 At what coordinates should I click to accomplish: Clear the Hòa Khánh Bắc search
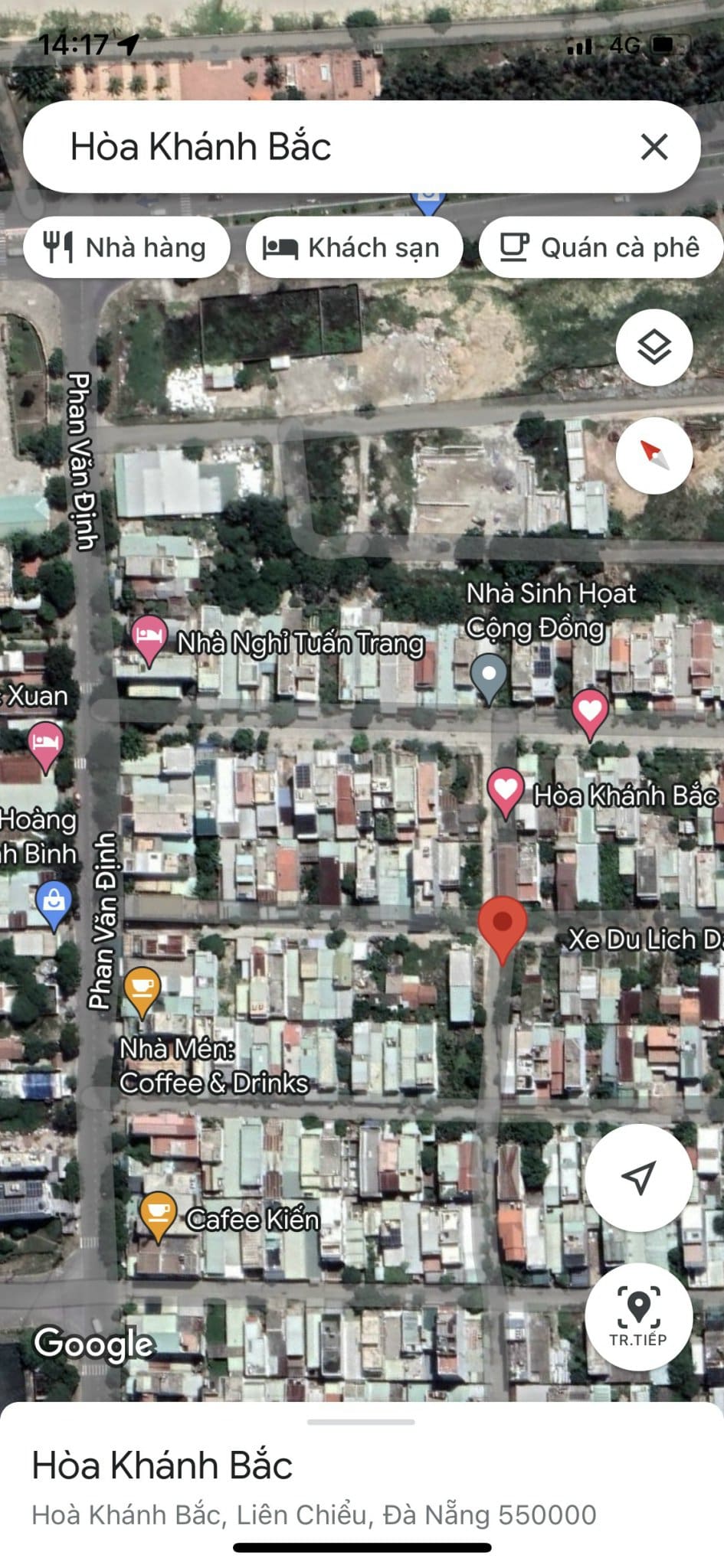pos(654,147)
